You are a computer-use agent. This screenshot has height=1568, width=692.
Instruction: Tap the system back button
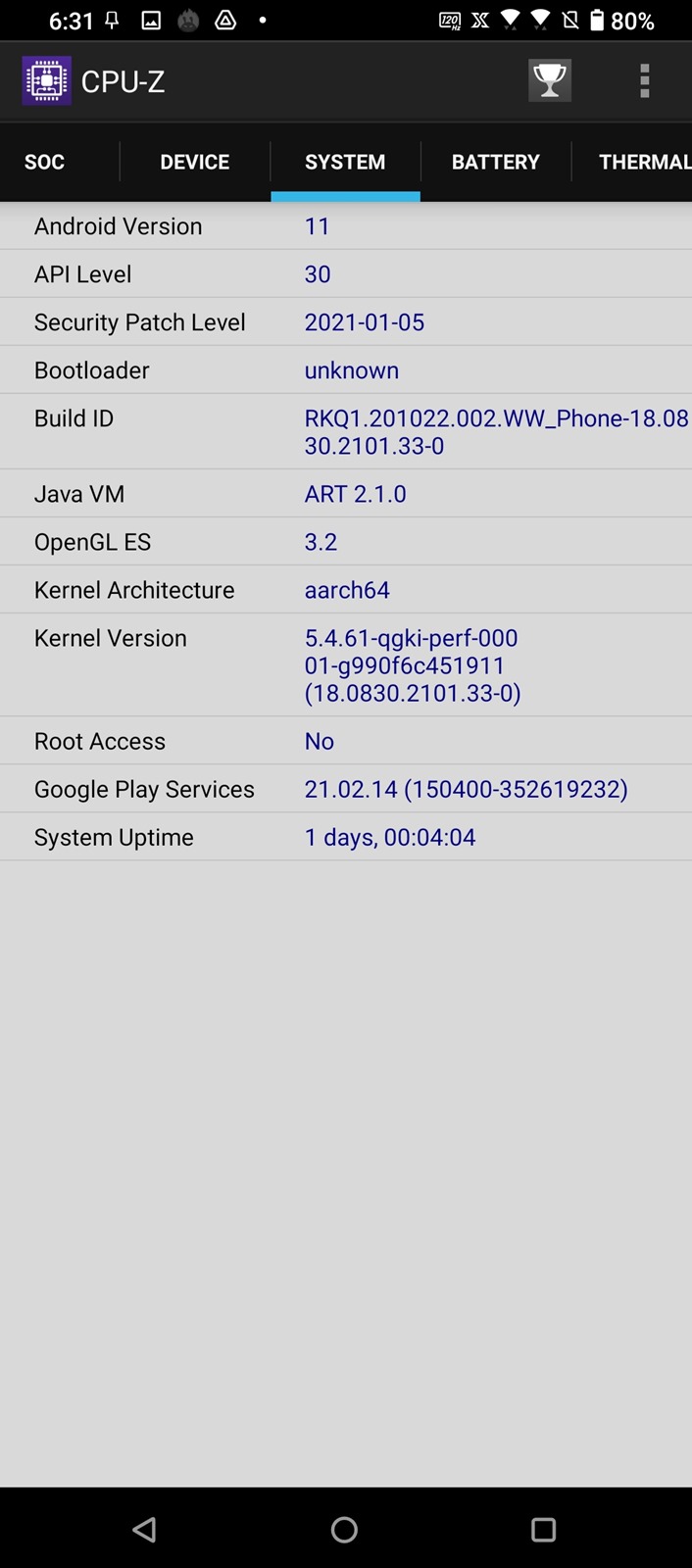[145, 1529]
